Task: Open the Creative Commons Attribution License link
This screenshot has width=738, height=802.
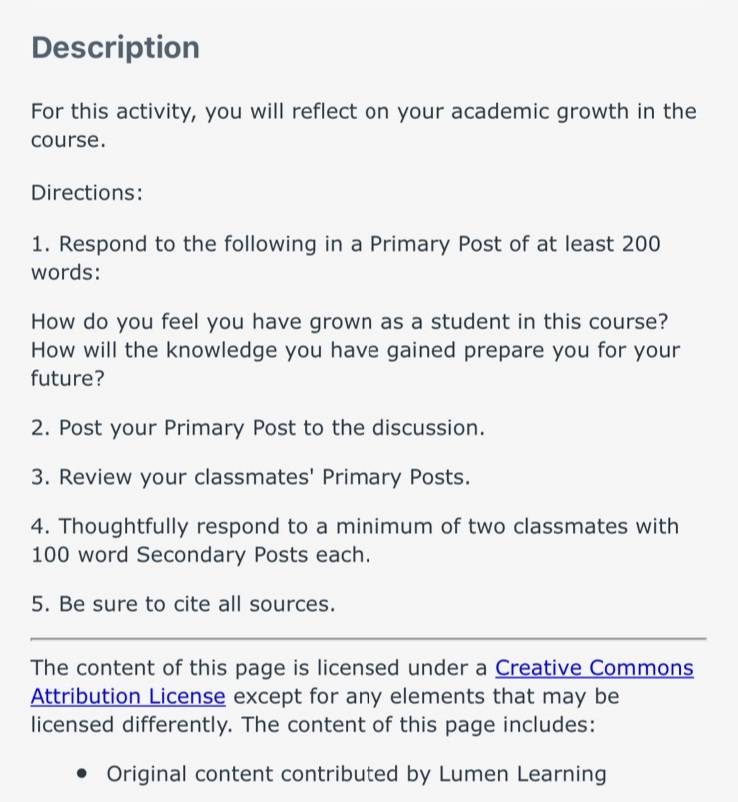Action: coord(594,668)
